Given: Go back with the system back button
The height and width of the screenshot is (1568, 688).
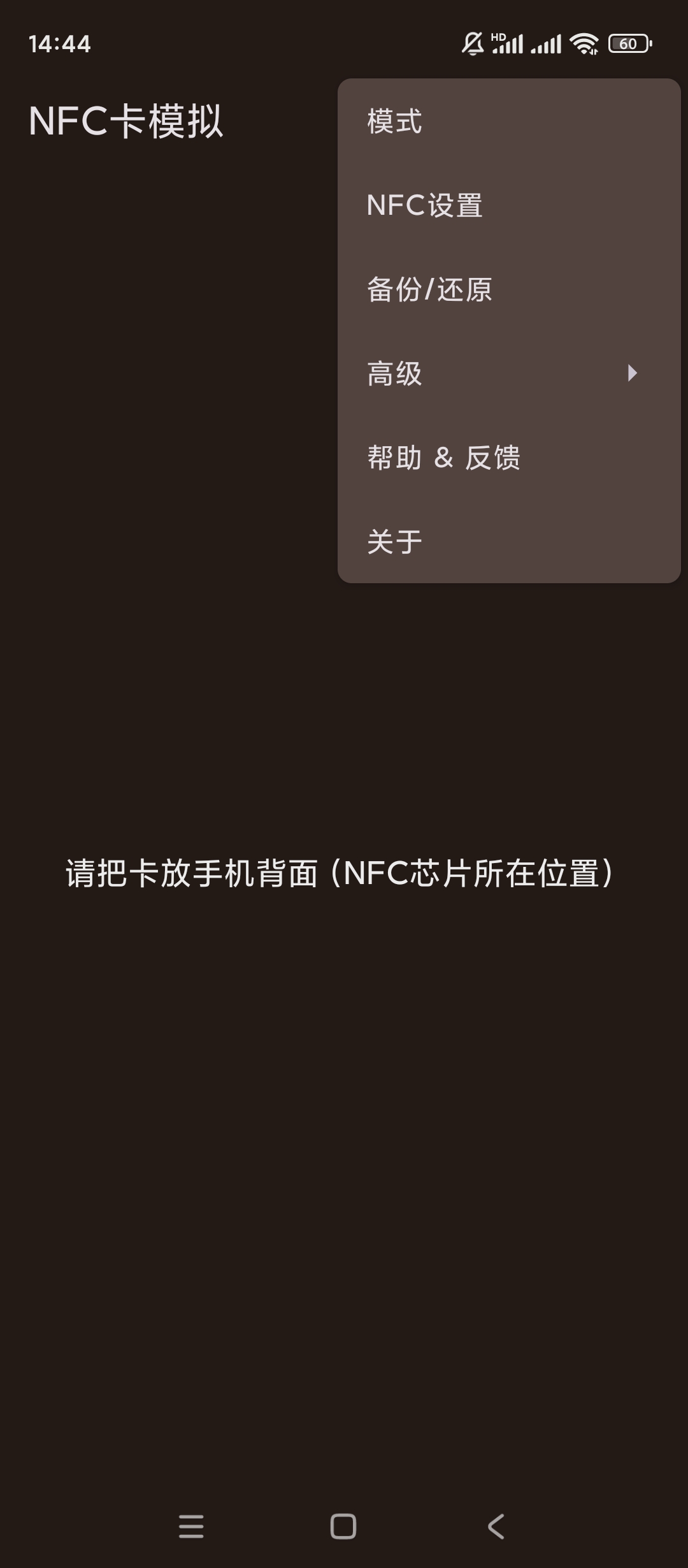Looking at the screenshot, I should [496, 1526].
